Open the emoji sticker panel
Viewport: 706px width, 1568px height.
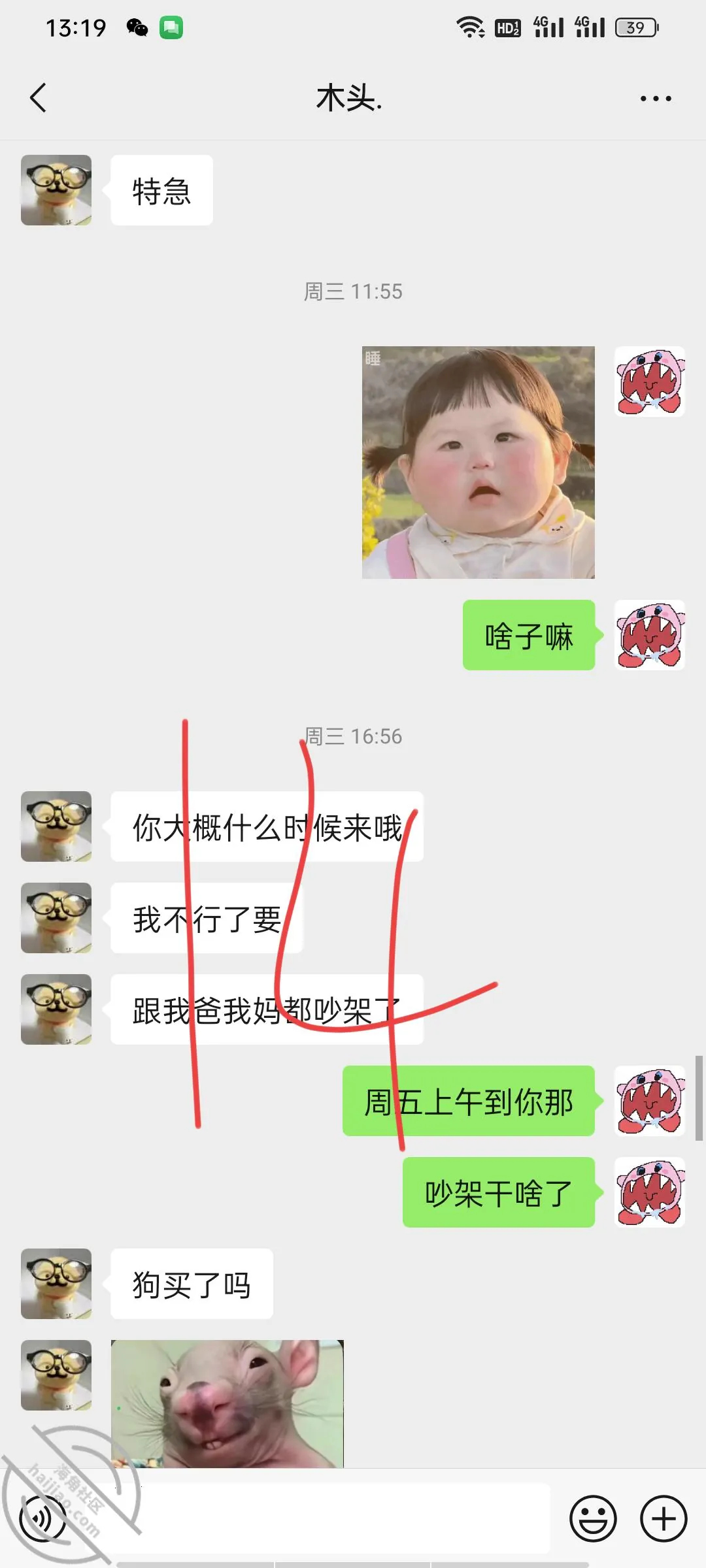[x=593, y=1519]
